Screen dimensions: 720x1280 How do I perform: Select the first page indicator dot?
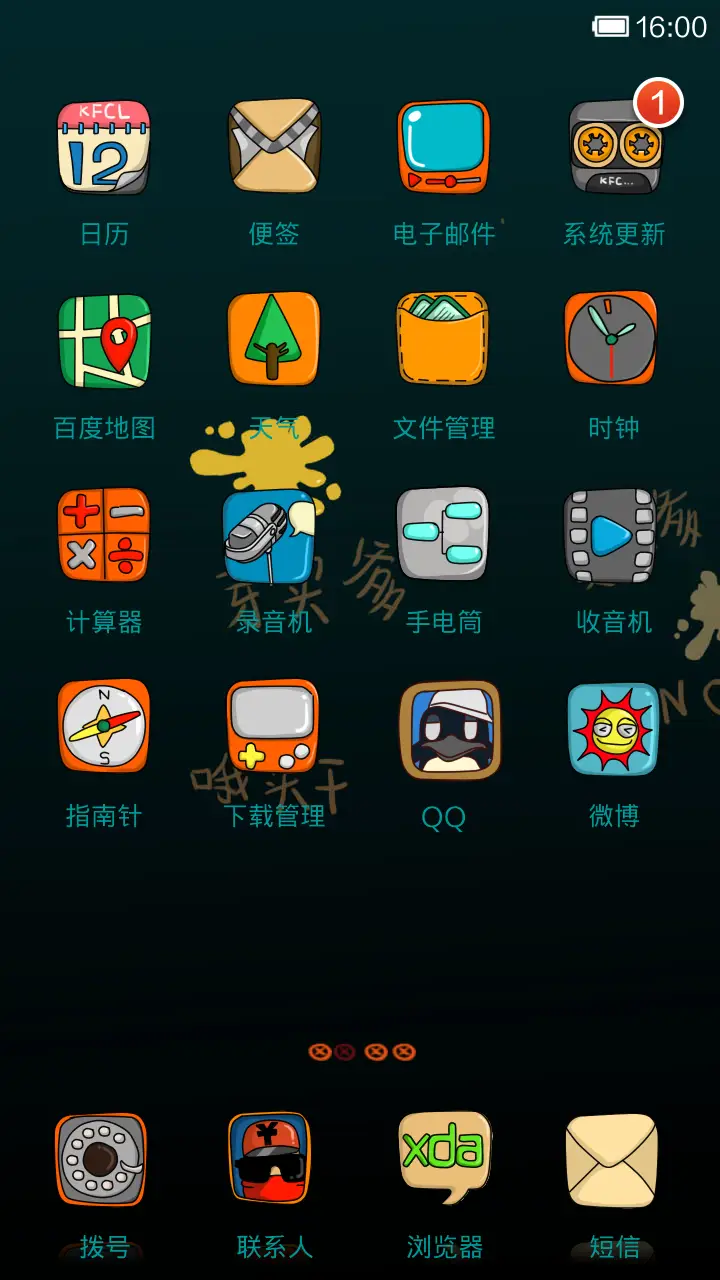pyautogui.click(x=318, y=1051)
